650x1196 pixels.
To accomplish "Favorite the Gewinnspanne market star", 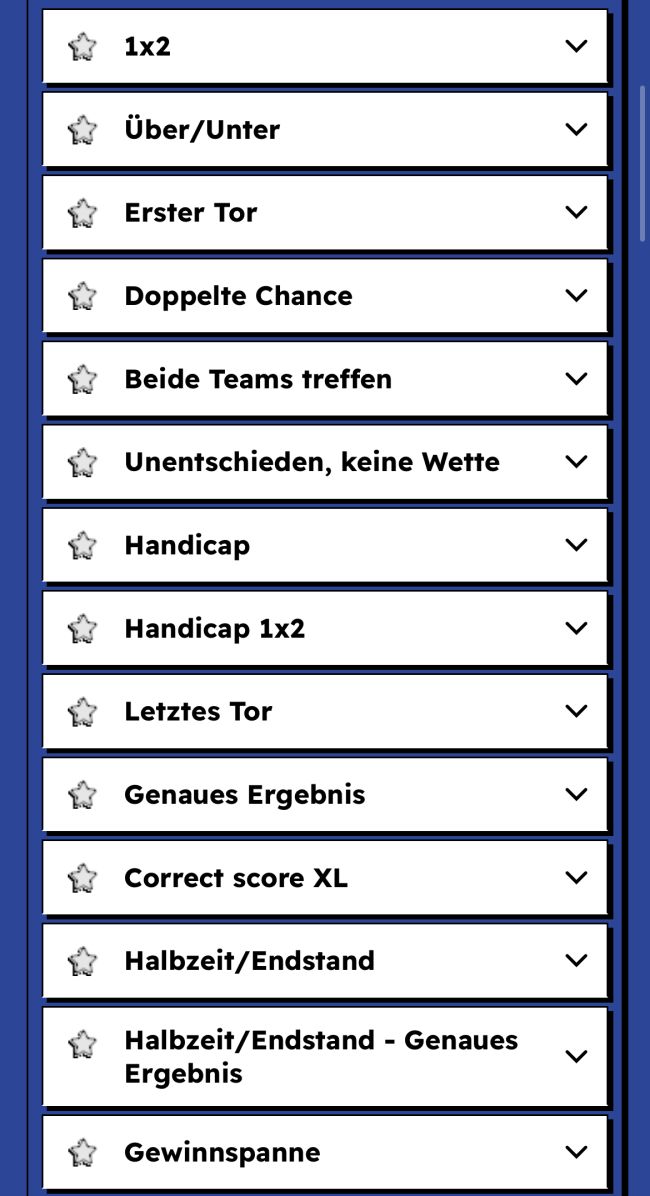I will coord(83,1152).
